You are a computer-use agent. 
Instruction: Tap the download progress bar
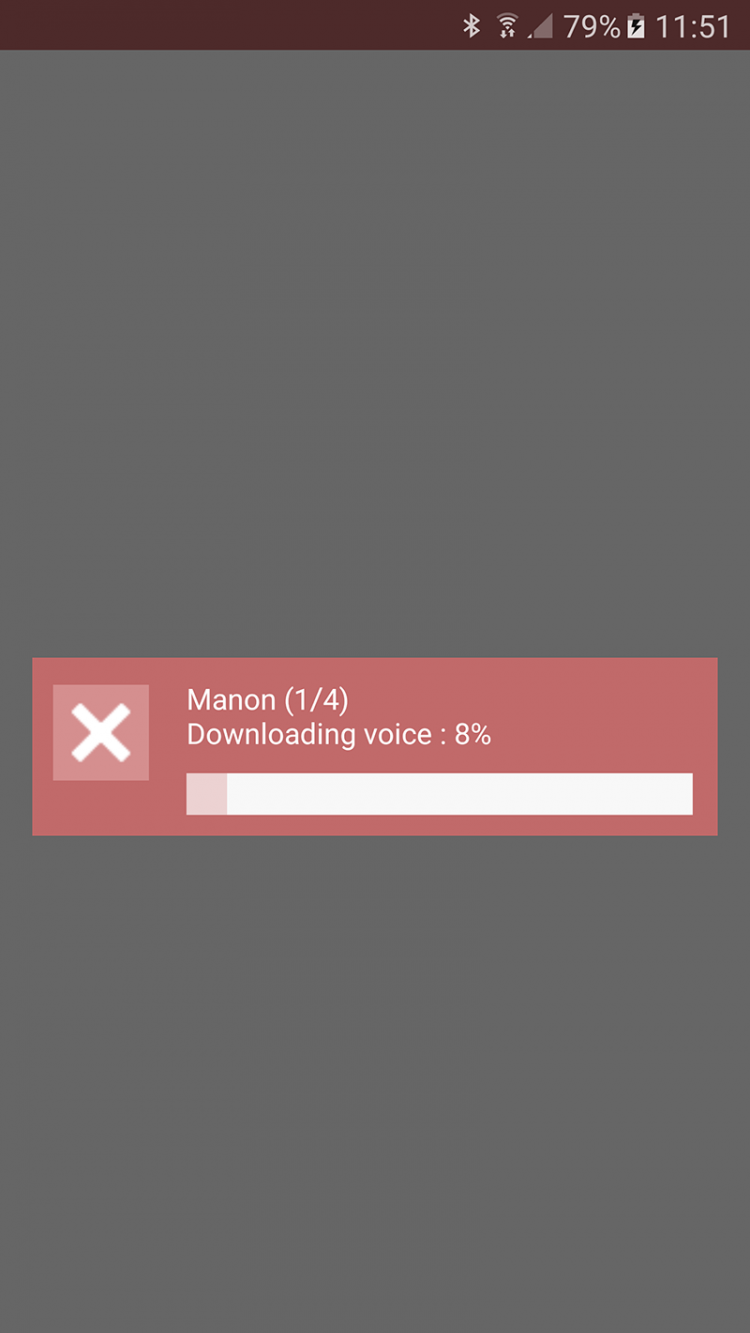[440, 793]
